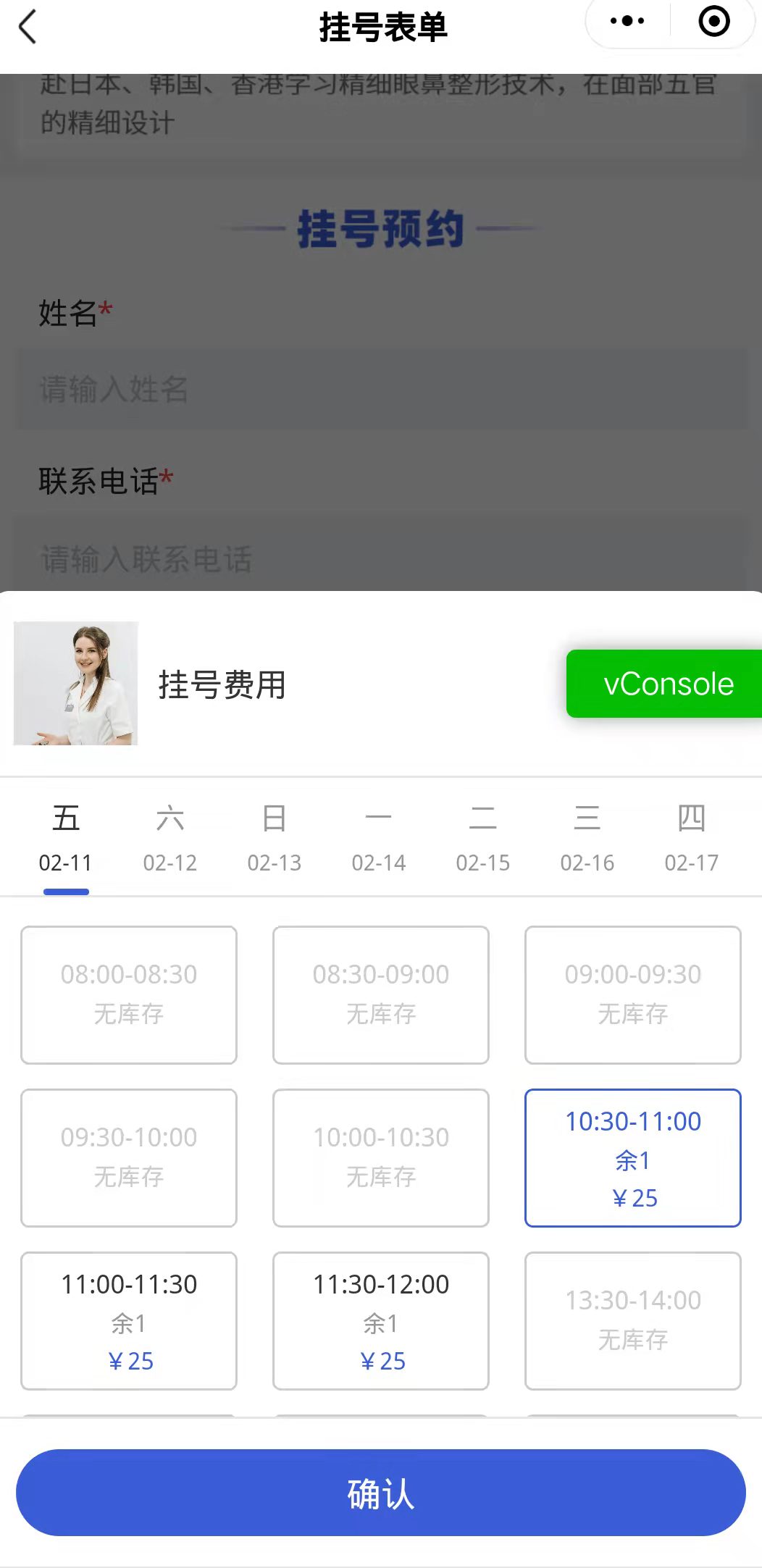Switch to the 六 02-12 date tab

tap(170, 839)
